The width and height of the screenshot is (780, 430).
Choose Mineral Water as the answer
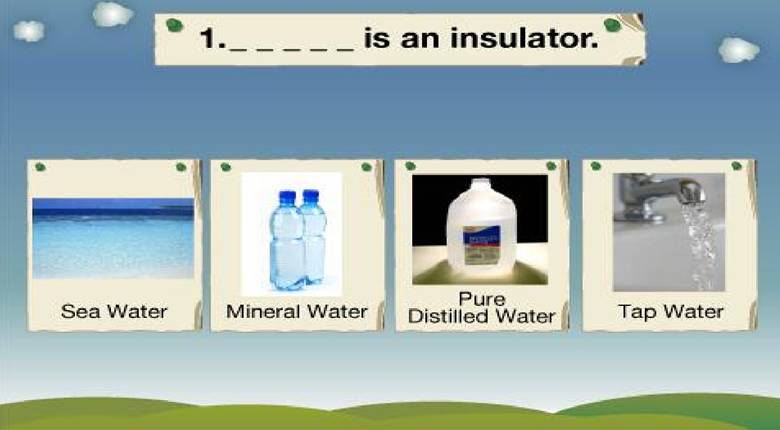pyautogui.click(x=296, y=245)
